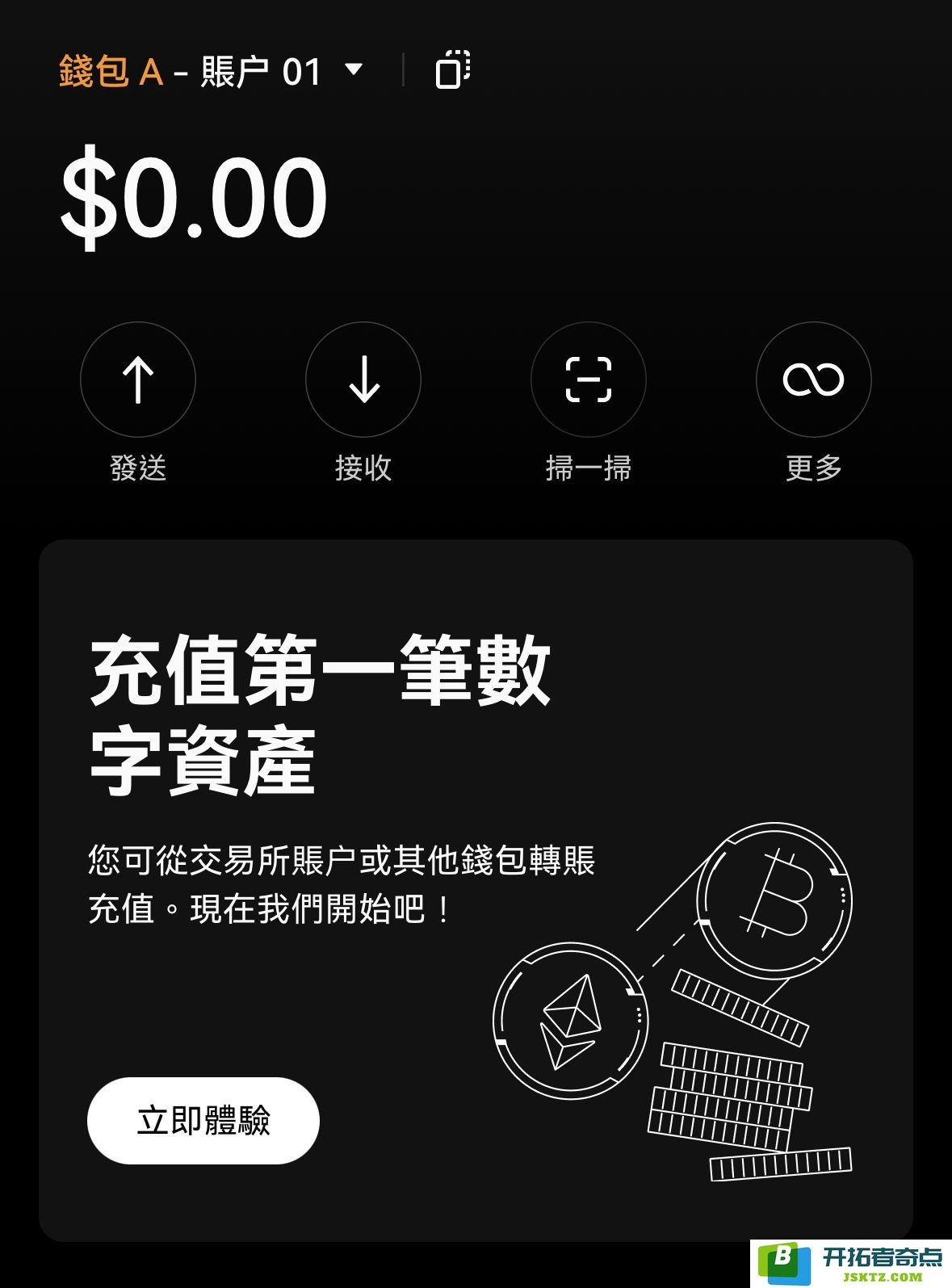Screen dimensions: 952x1288
Task: Tap the 立即體驗 button
Action: click(203, 1120)
